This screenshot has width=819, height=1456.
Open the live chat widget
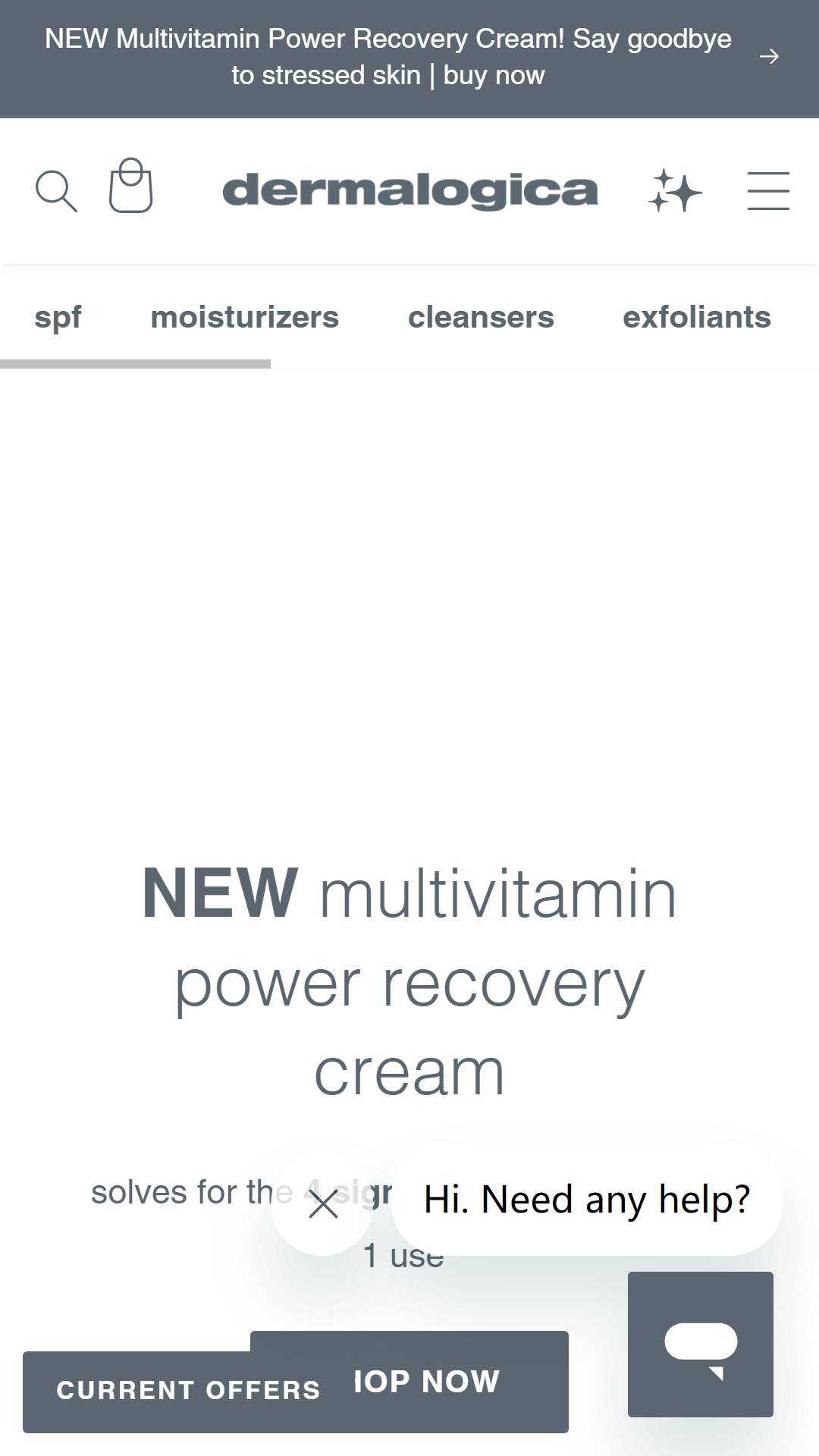pos(701,1345)
